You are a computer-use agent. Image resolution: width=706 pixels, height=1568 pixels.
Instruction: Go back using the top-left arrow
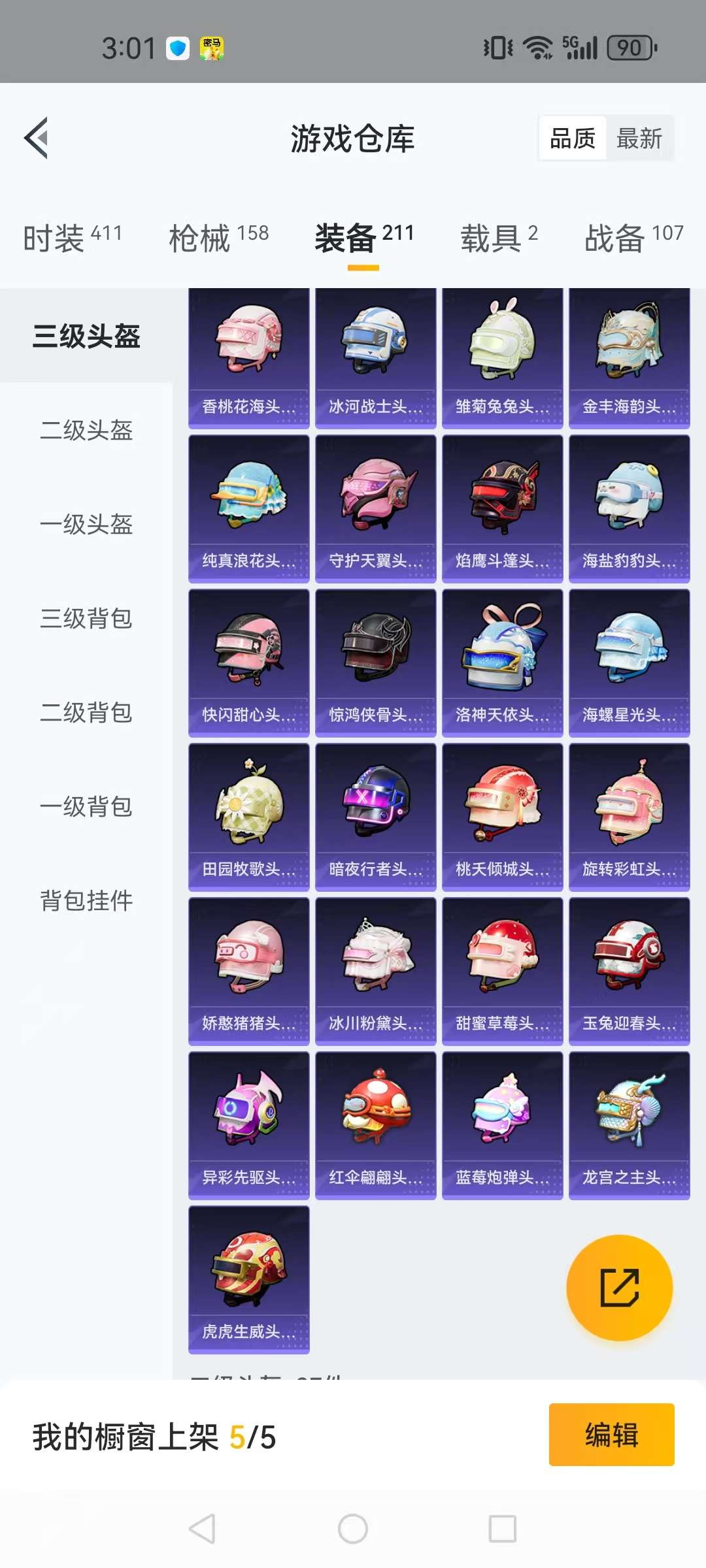point(37,138)
